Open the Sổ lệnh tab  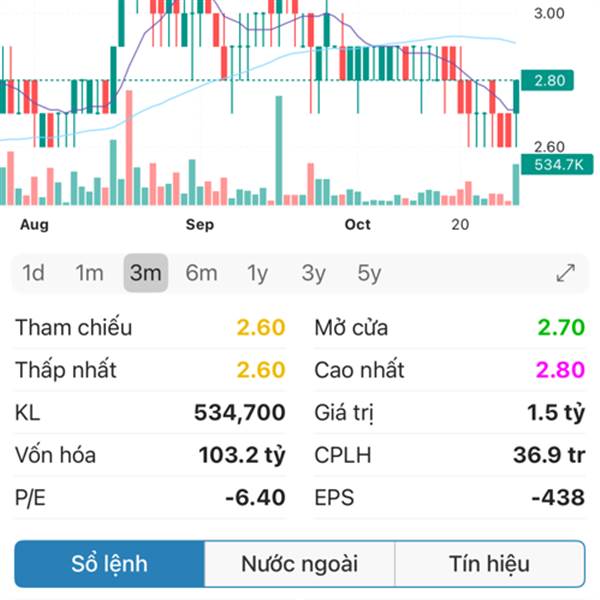coord(110,564)
